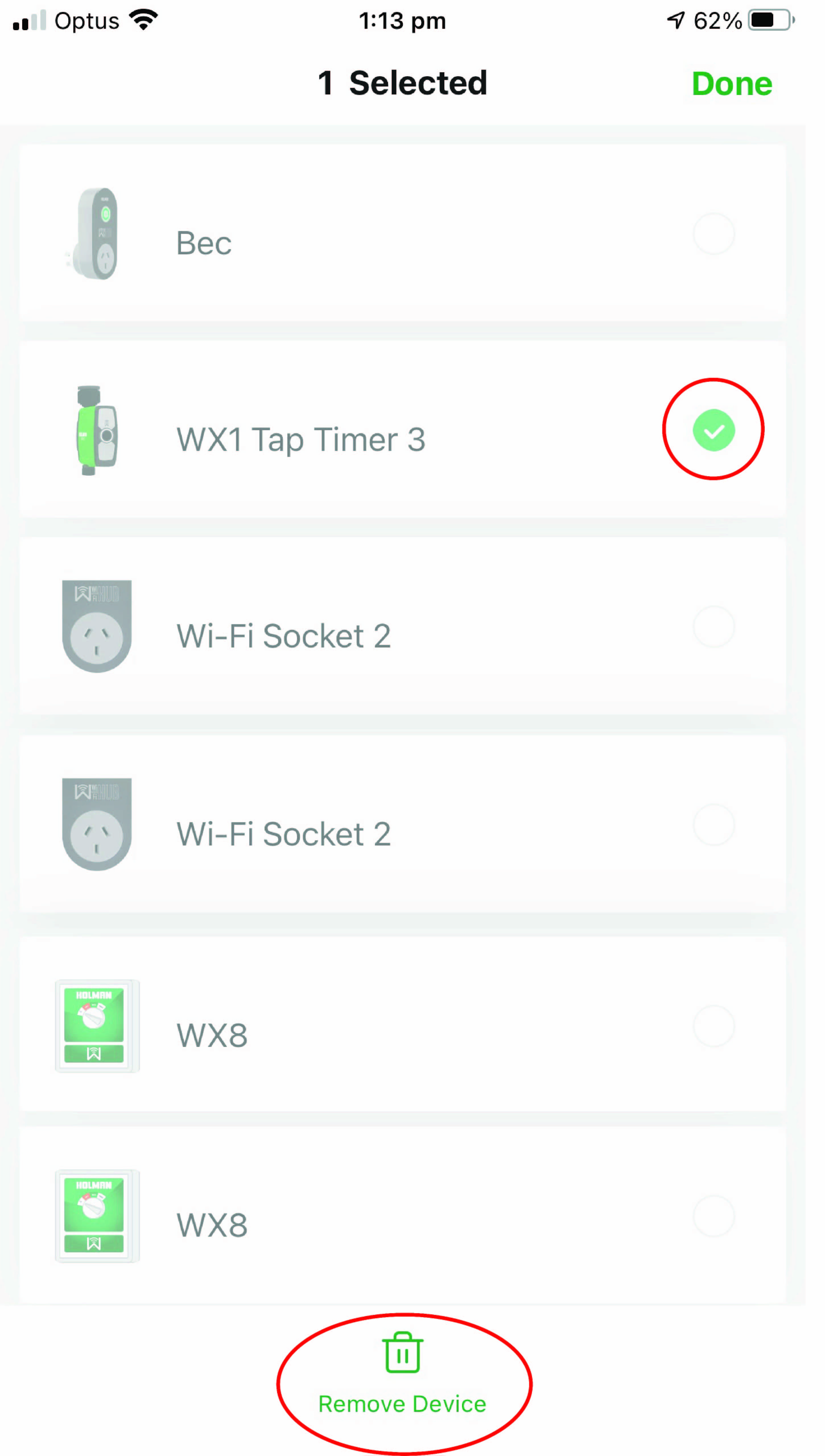Screen dimensions: 825x1456
Task: Tap Done to finish selecting
Action: coord(731,83)
